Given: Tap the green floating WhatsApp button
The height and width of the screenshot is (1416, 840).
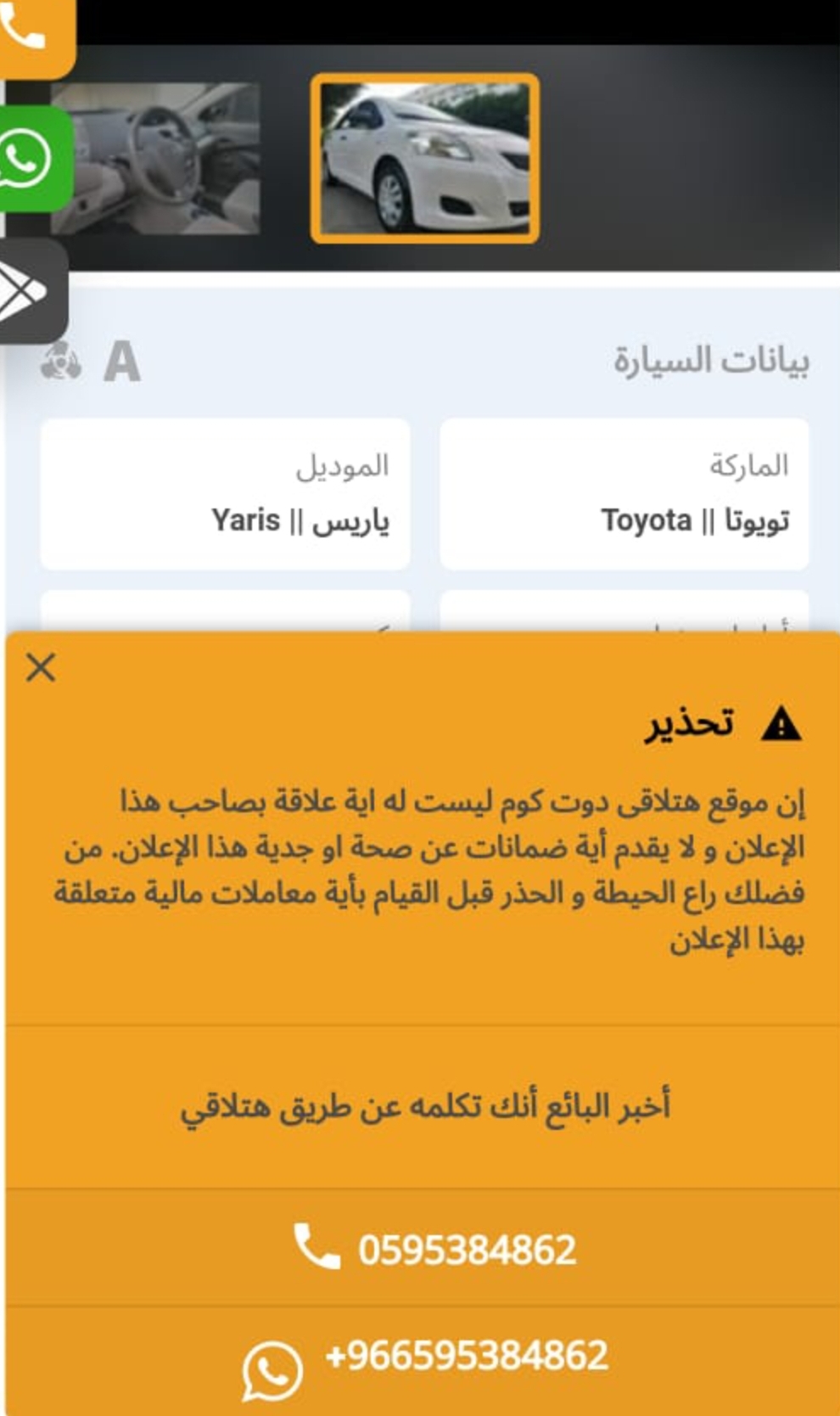Looking at the screenshot, I should 35,159.
